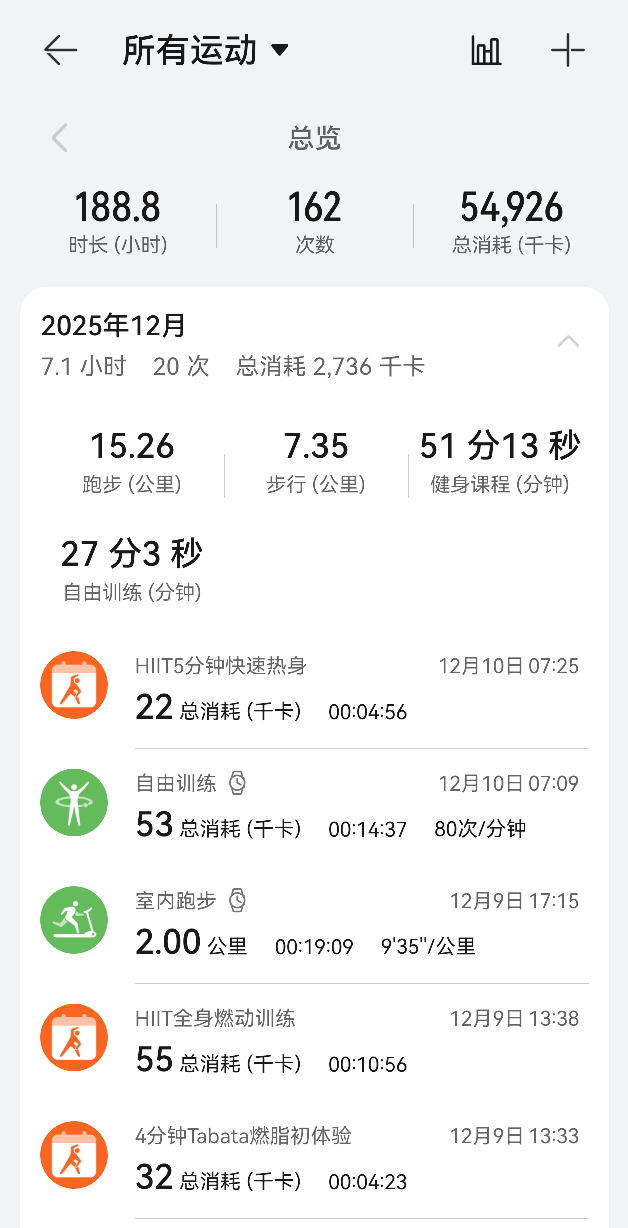
Task: Show previous period with left chevron beside 总览
Action: tap(60, 138)
